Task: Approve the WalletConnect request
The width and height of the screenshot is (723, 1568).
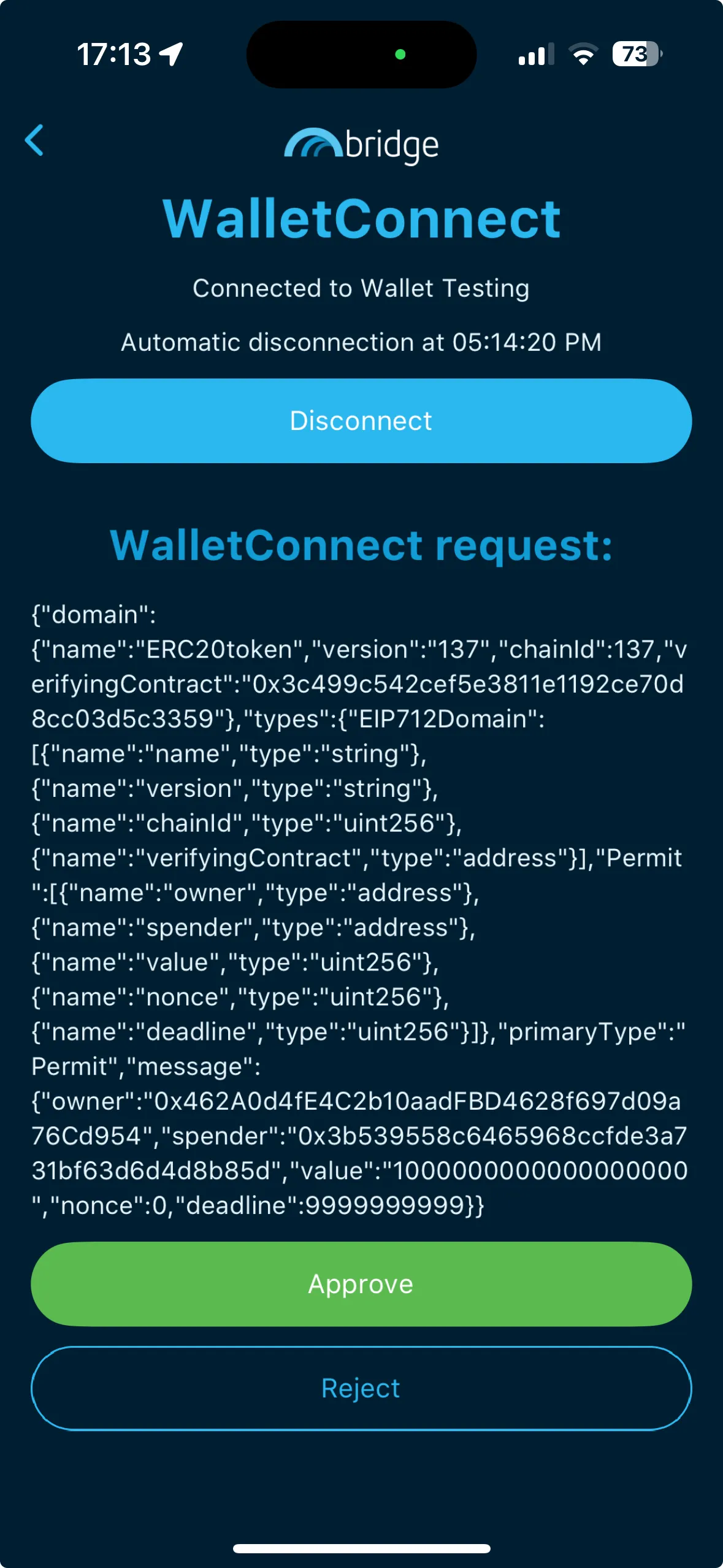Action: [x=361, y=1283]
